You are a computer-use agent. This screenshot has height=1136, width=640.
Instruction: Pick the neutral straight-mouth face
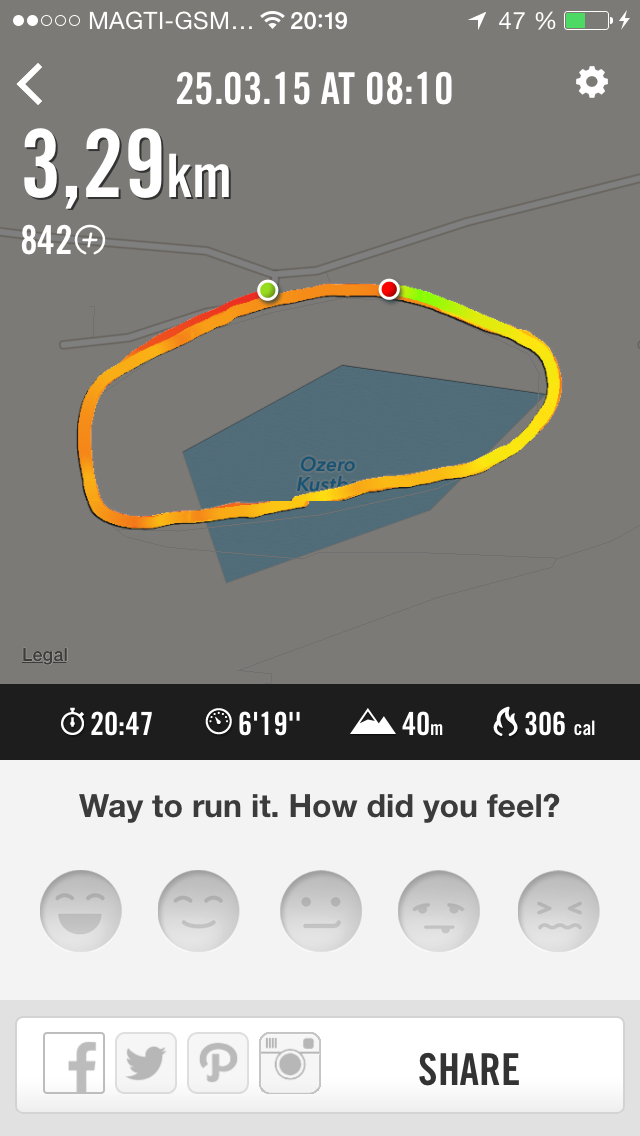pyautogui.click(x=320, y=911)
